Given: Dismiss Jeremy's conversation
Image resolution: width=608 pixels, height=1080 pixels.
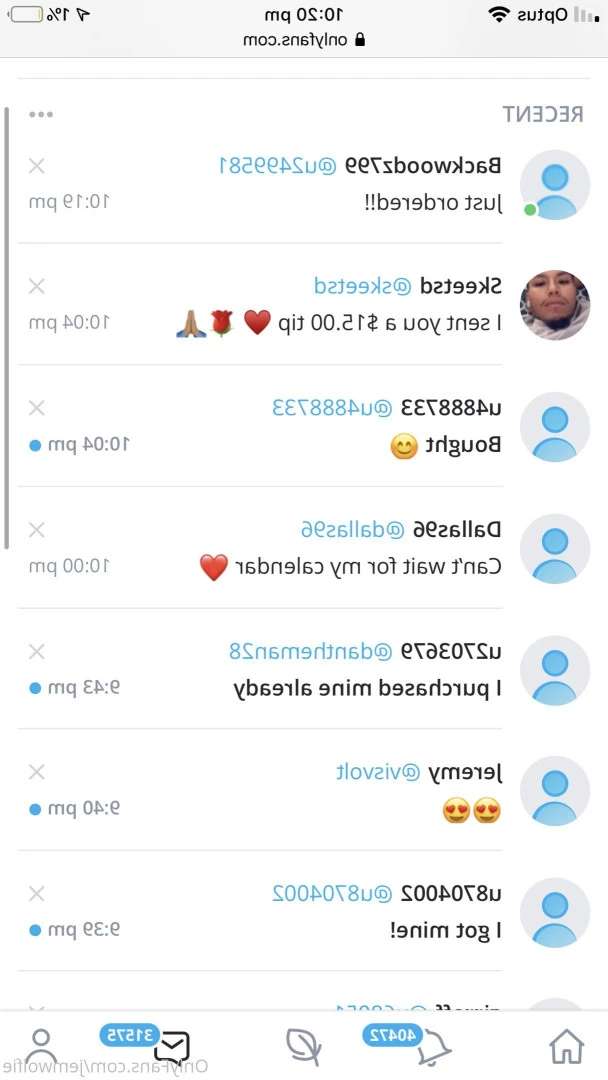Looking at the screenshot, I should [36, 772].
